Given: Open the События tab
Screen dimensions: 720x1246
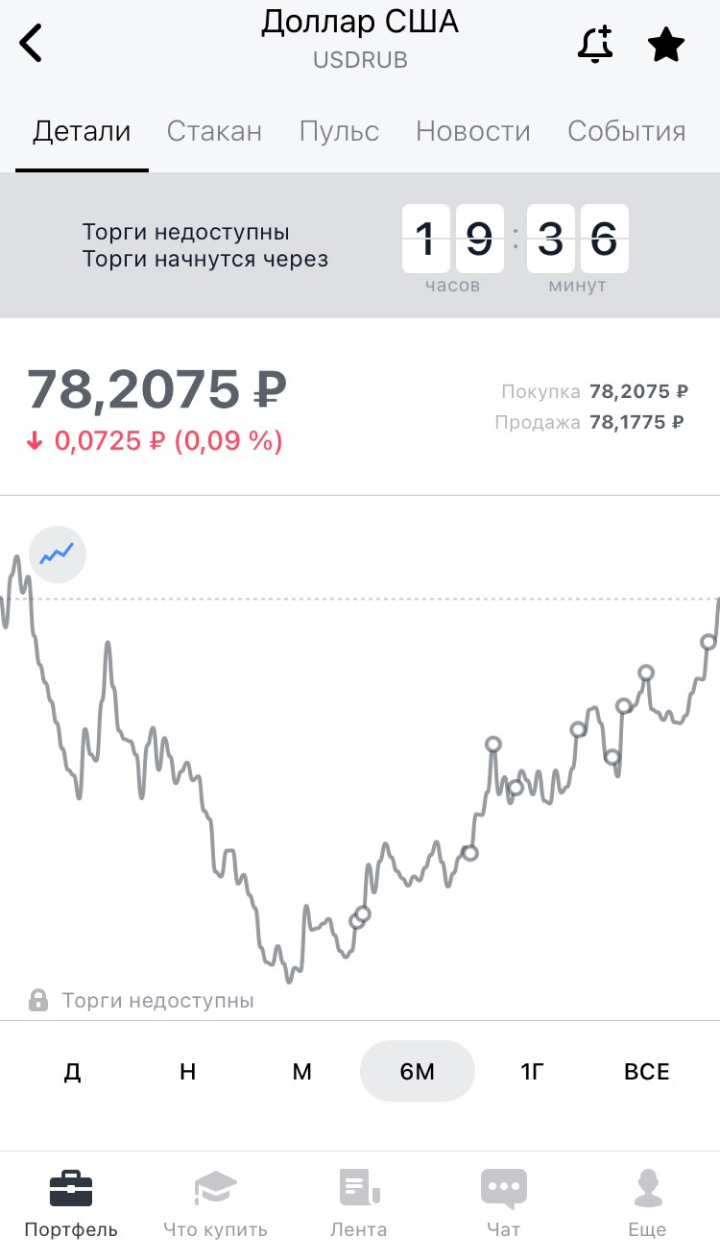Looking at the screenshot, I should tap(627, 131).
